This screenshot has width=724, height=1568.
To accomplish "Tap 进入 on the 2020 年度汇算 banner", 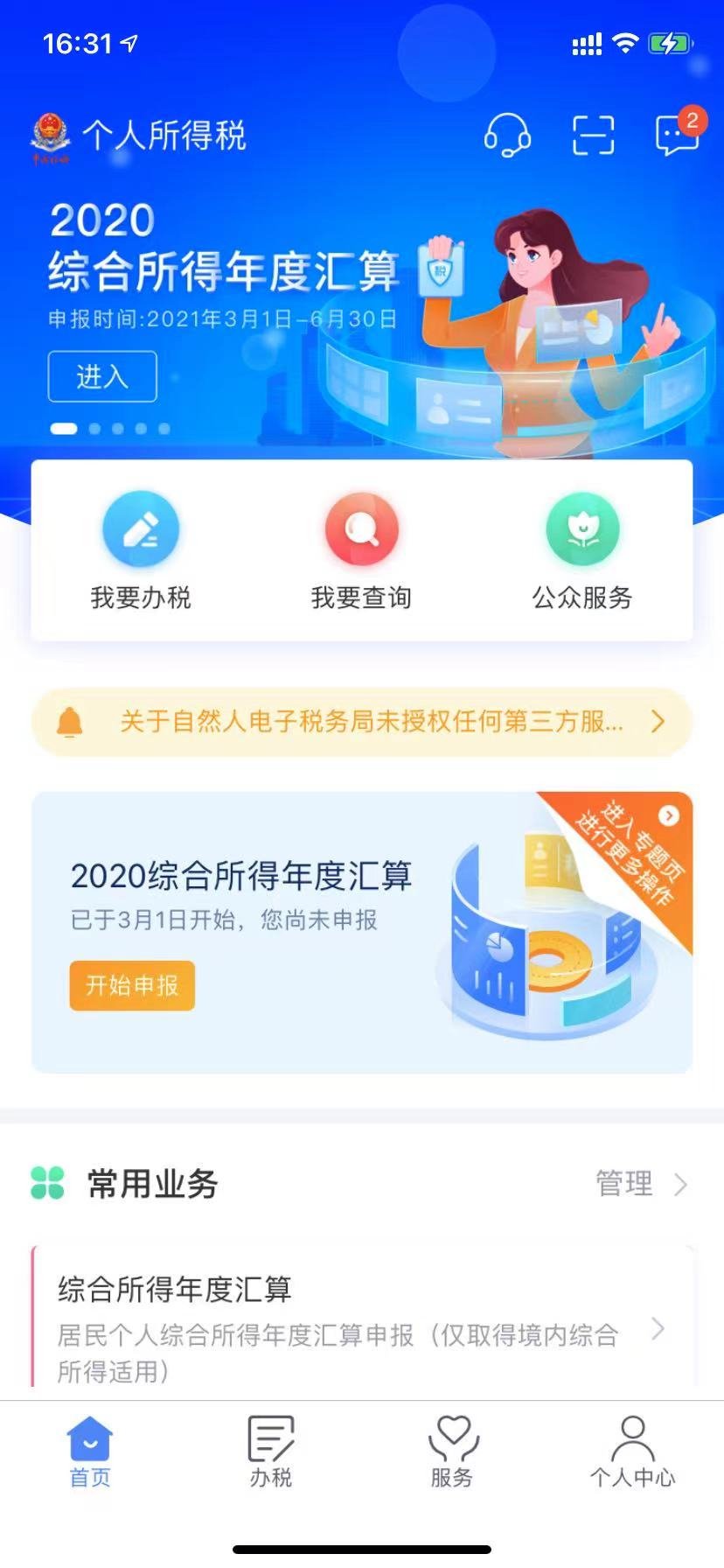I will coord(102,376).
